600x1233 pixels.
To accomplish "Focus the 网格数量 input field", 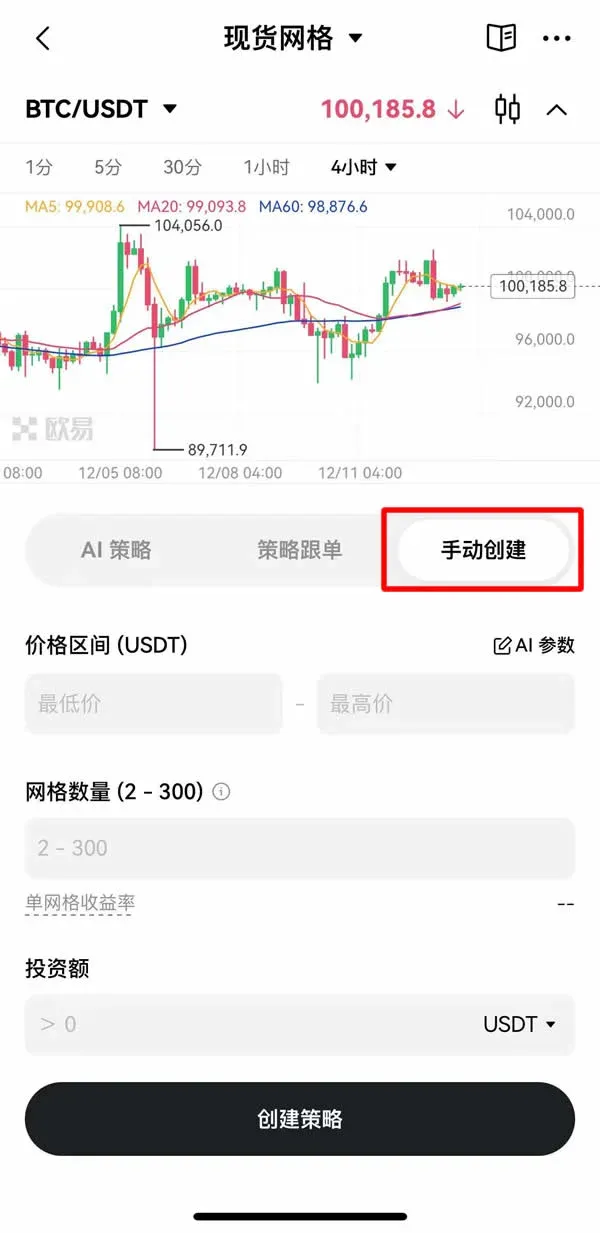I will pos(300,848).
